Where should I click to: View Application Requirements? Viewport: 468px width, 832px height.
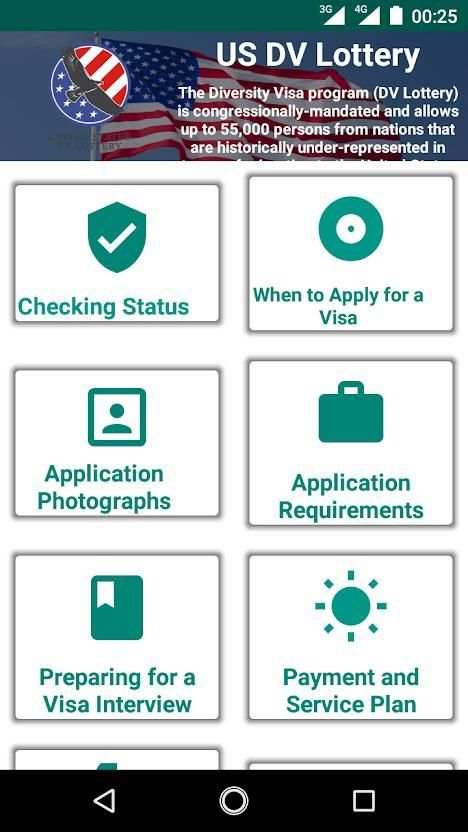(351, 443)
